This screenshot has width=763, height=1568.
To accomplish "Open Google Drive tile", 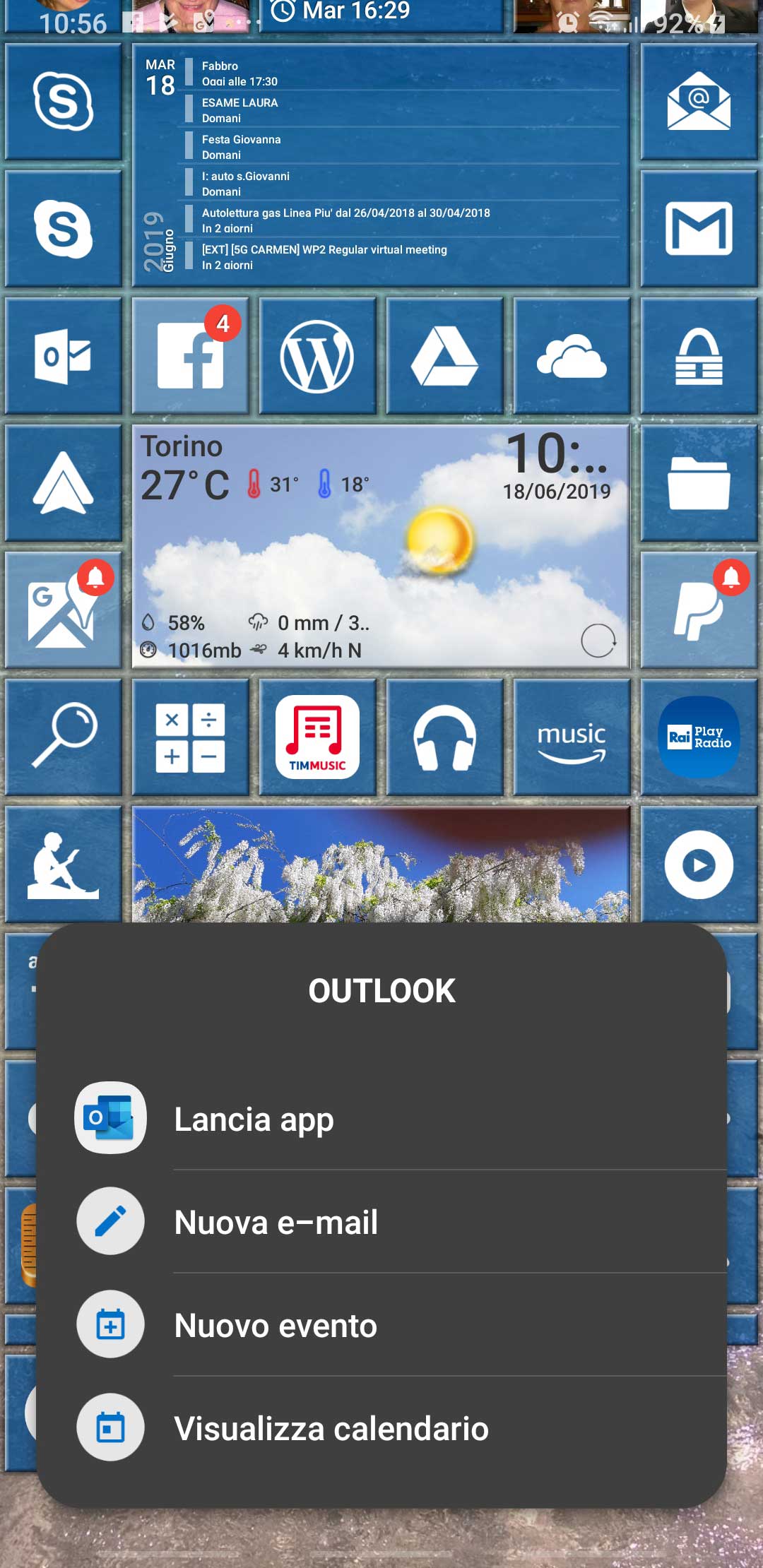I will [444, 356].
